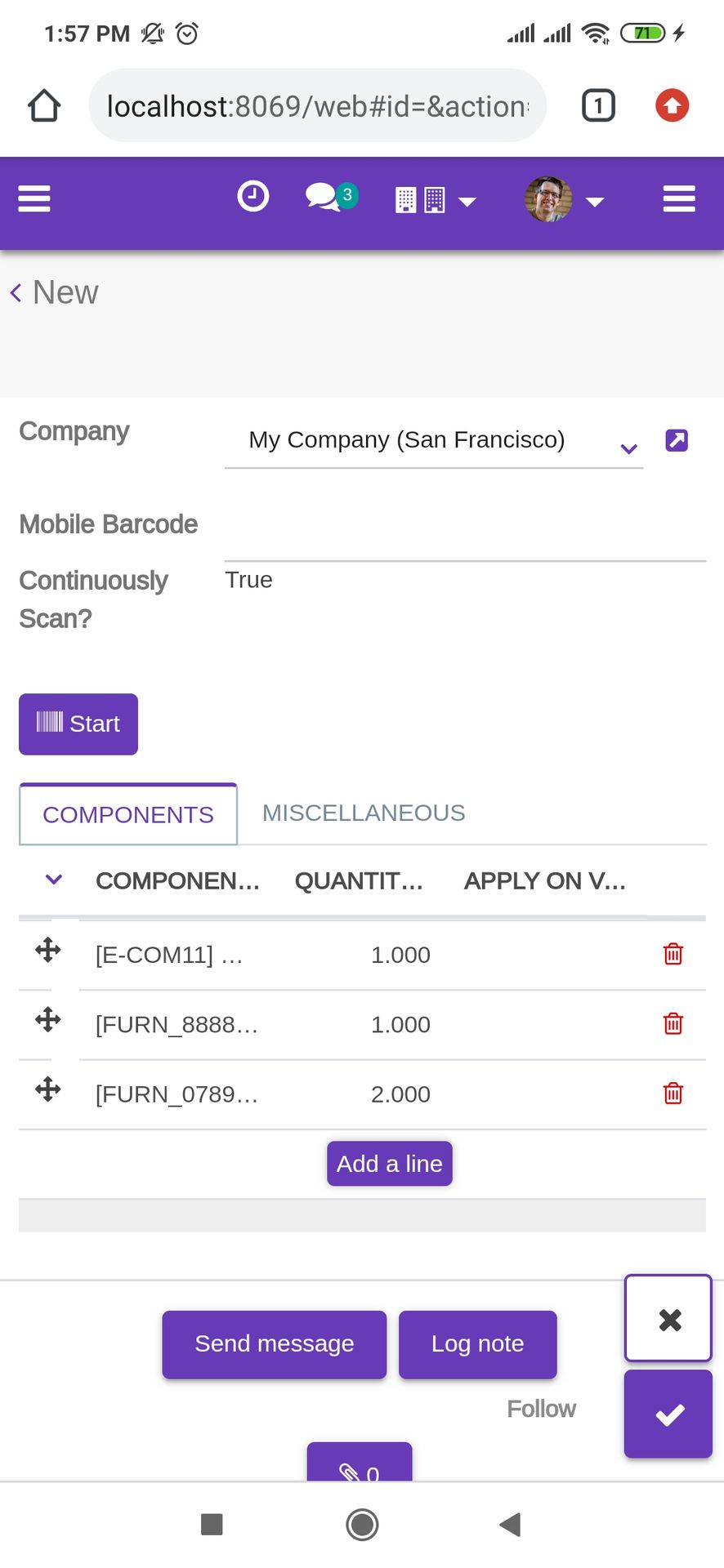Delete the E-COM11 component line

coord(673,954)
